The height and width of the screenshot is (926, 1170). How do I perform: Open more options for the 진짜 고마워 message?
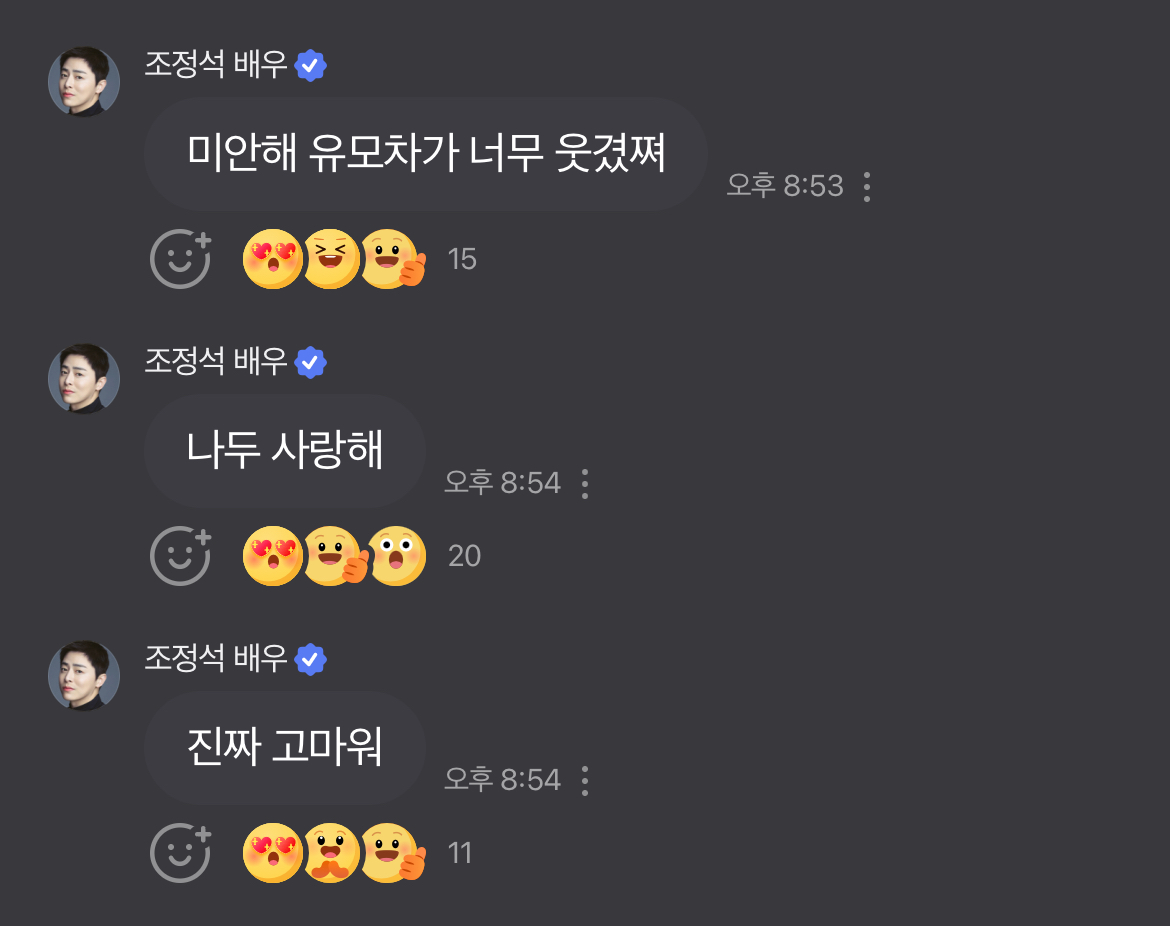[585, 780]
